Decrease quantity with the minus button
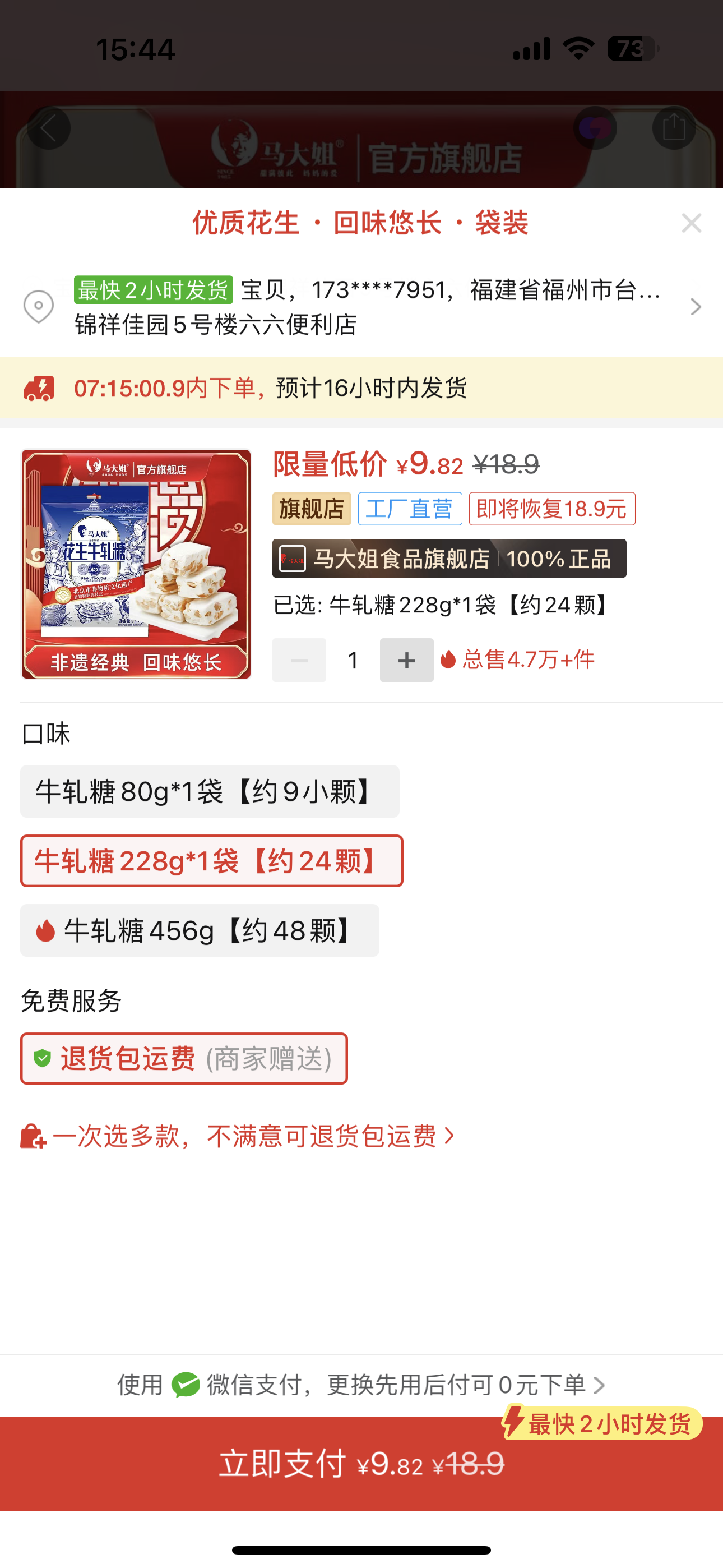 tap(299, 660)
